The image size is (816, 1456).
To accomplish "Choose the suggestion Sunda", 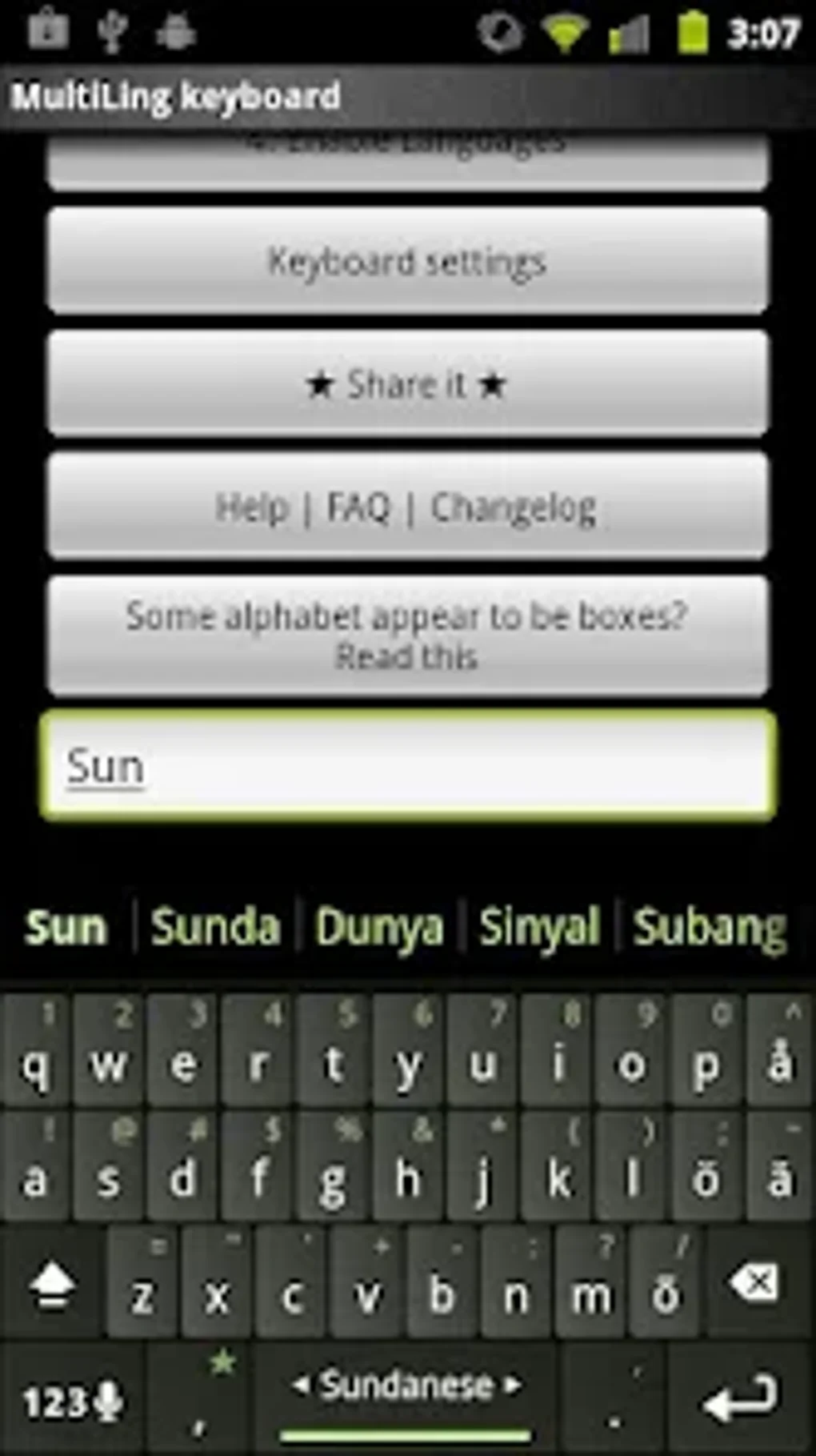I will (215, 927).
